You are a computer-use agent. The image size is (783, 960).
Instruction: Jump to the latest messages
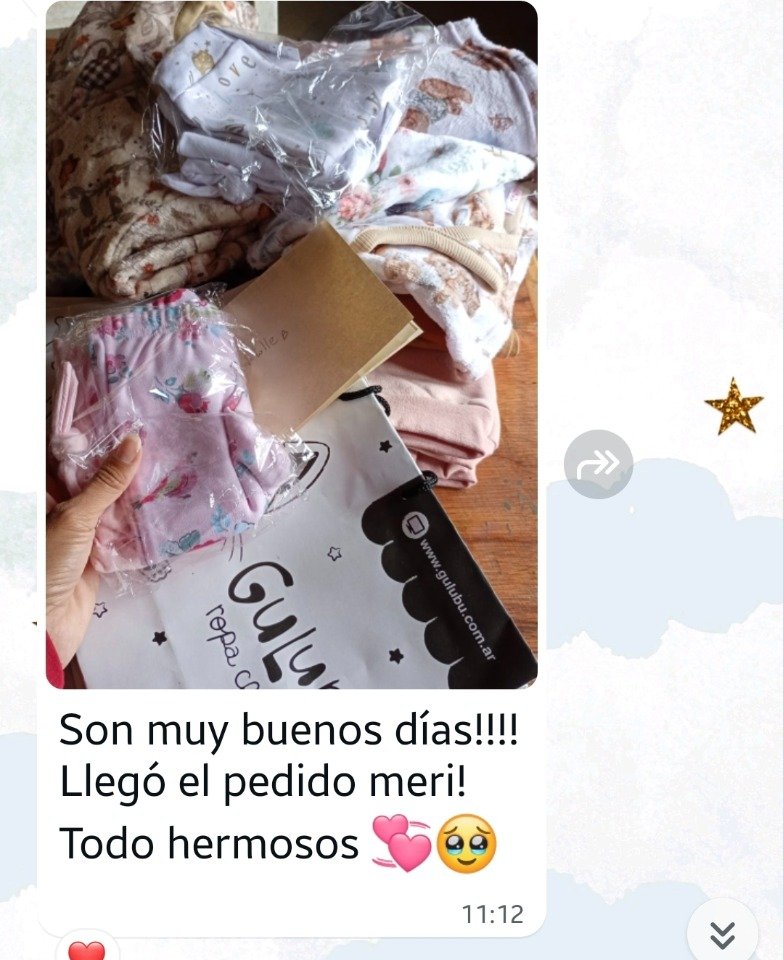coord(723,932)
